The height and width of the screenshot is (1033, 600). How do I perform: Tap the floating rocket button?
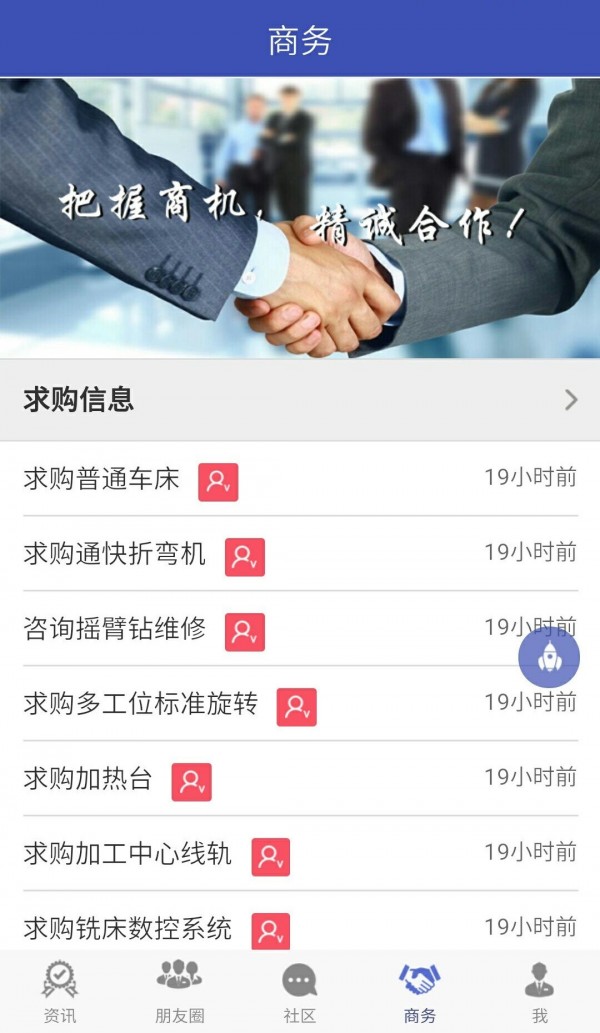549,657
